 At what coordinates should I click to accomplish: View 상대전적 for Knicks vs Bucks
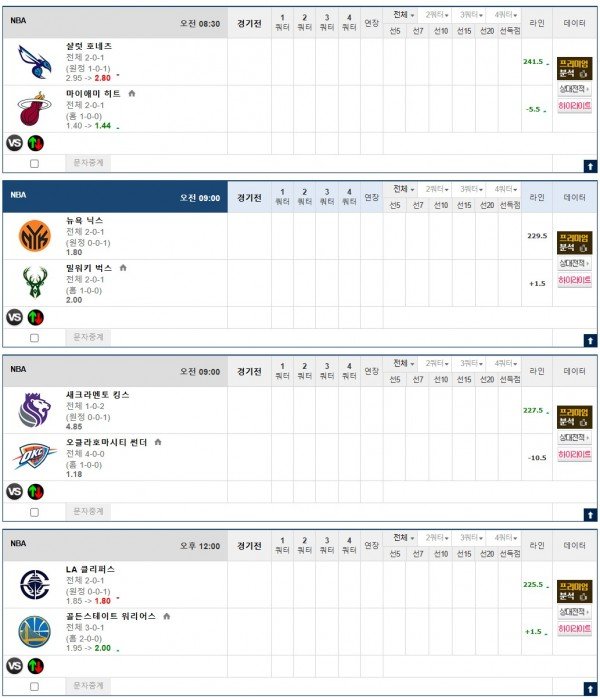tap(574, 265)
